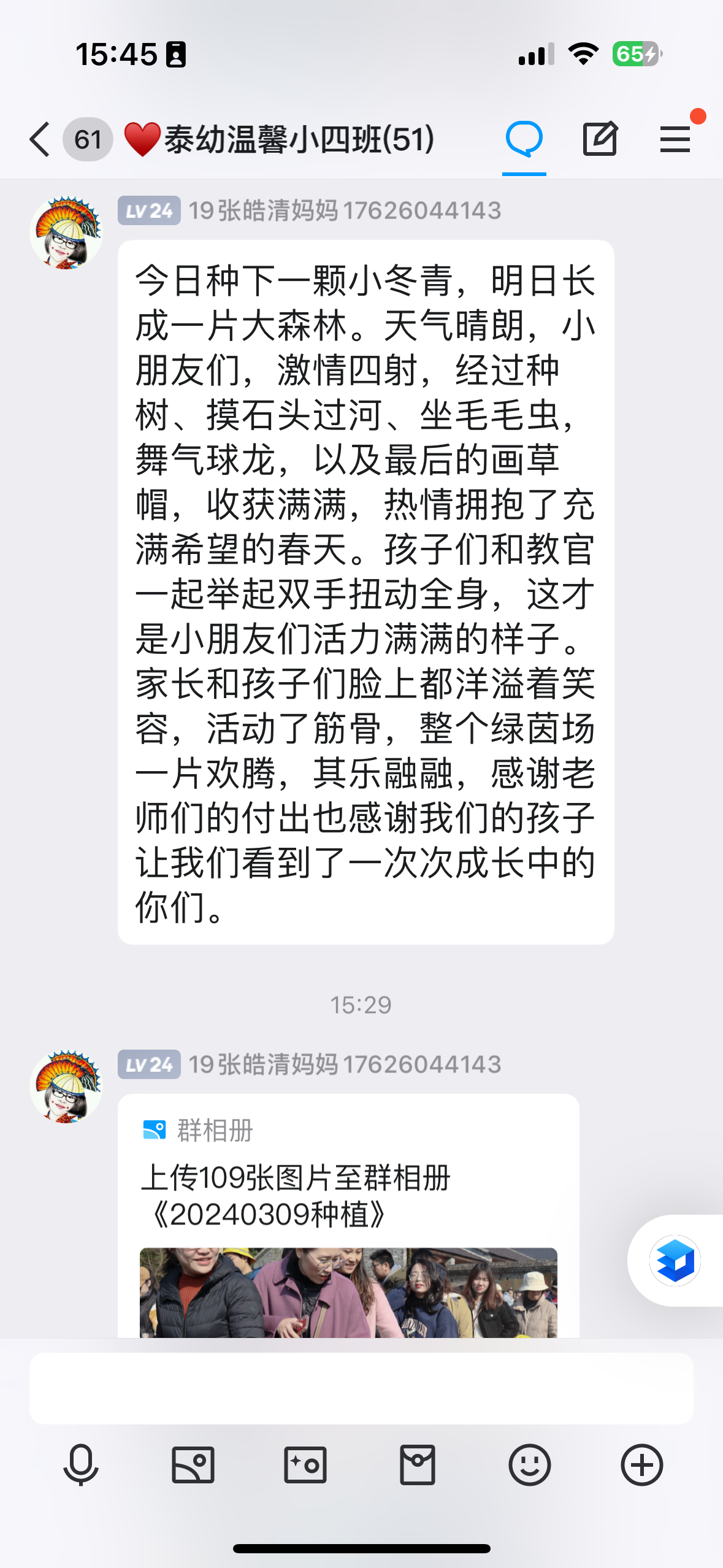
Task: Tap the compose note icon in header
Action: pos(599,139)
